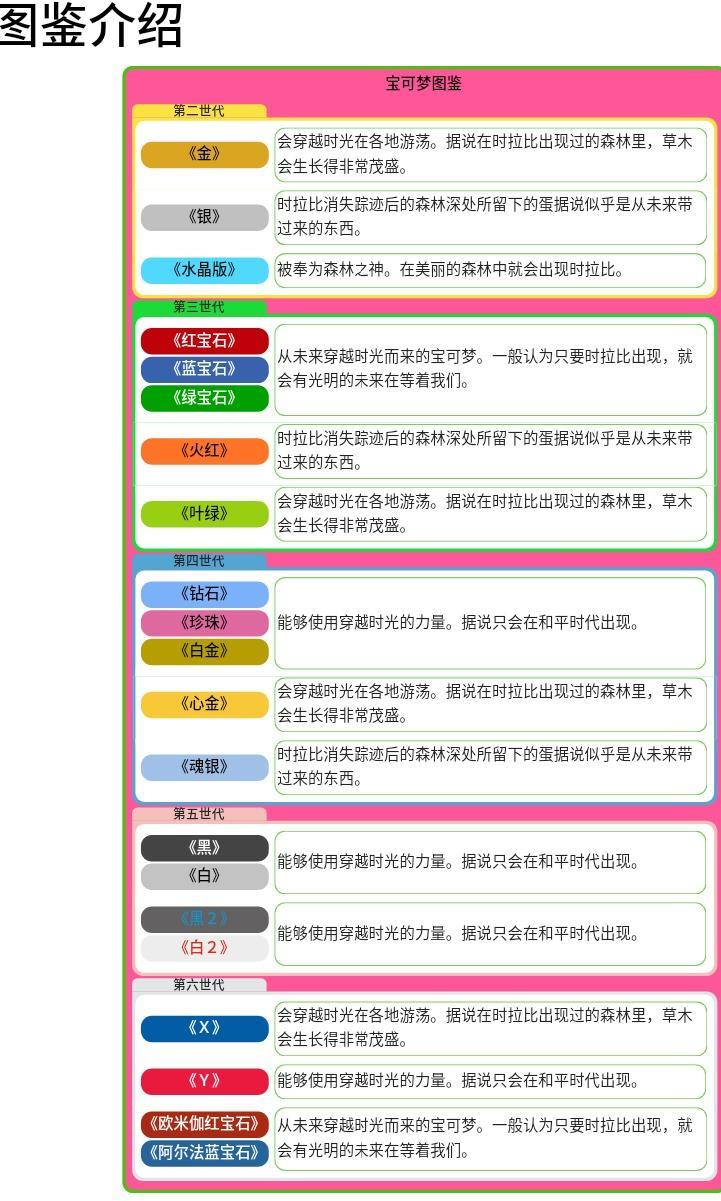Image resolution: width=721 pixels, height=1201 pixels.
Task: Open the 《红宝石》 game link
Action: click(x=204, y=341)
